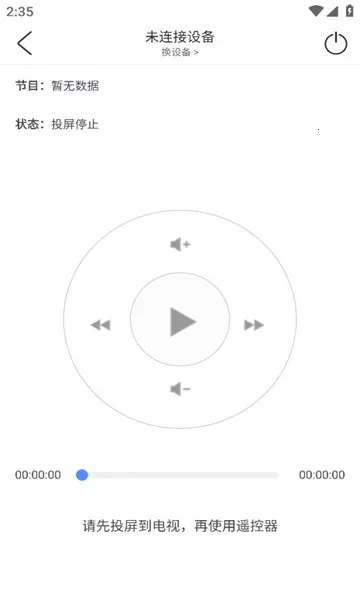Open the 换设备 switch device link

[x=180, y=52]
